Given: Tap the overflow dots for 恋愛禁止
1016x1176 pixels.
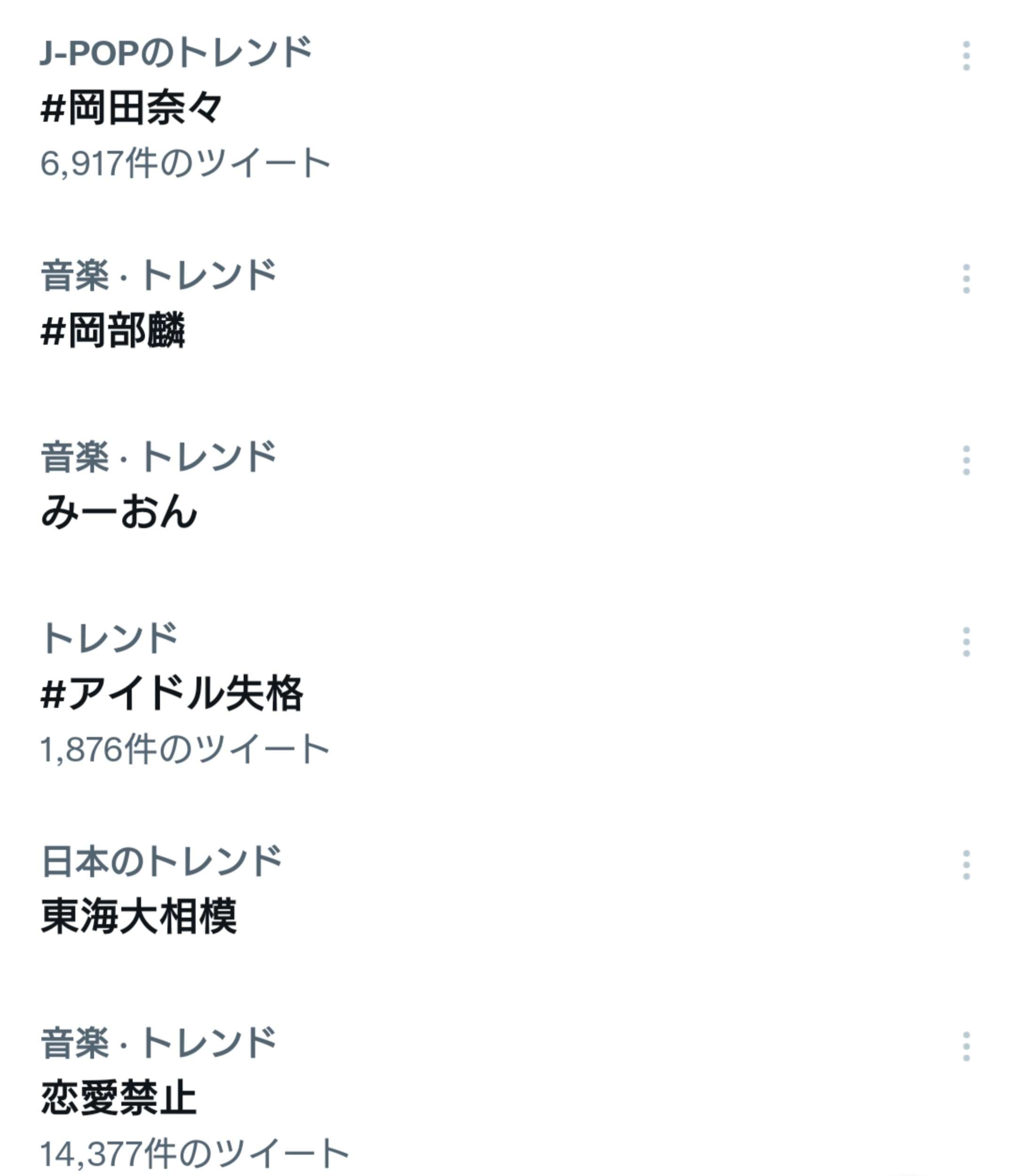Looking at the screenshot, I should [966, 1046].
